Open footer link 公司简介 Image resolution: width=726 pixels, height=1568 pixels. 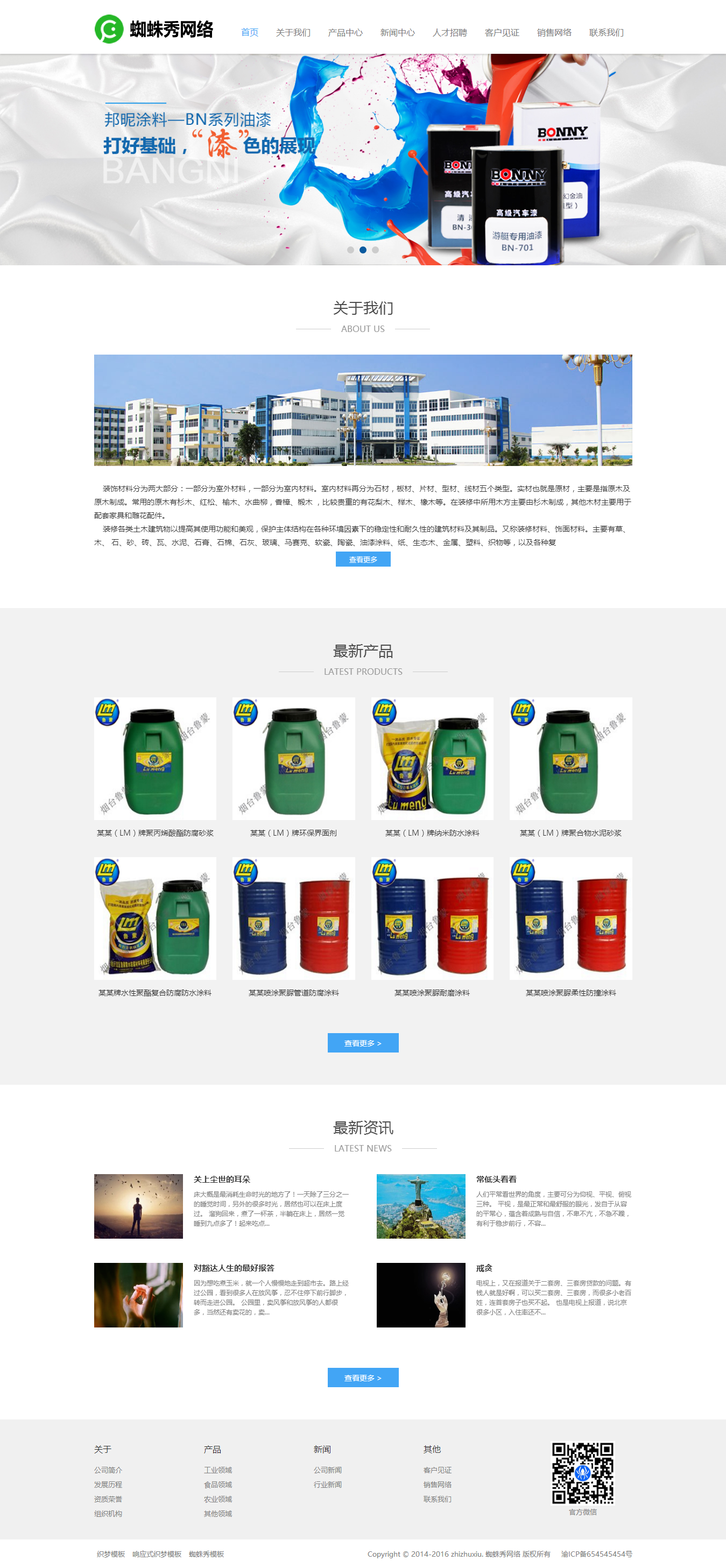pyautogui.click(x=108, y=1470)
